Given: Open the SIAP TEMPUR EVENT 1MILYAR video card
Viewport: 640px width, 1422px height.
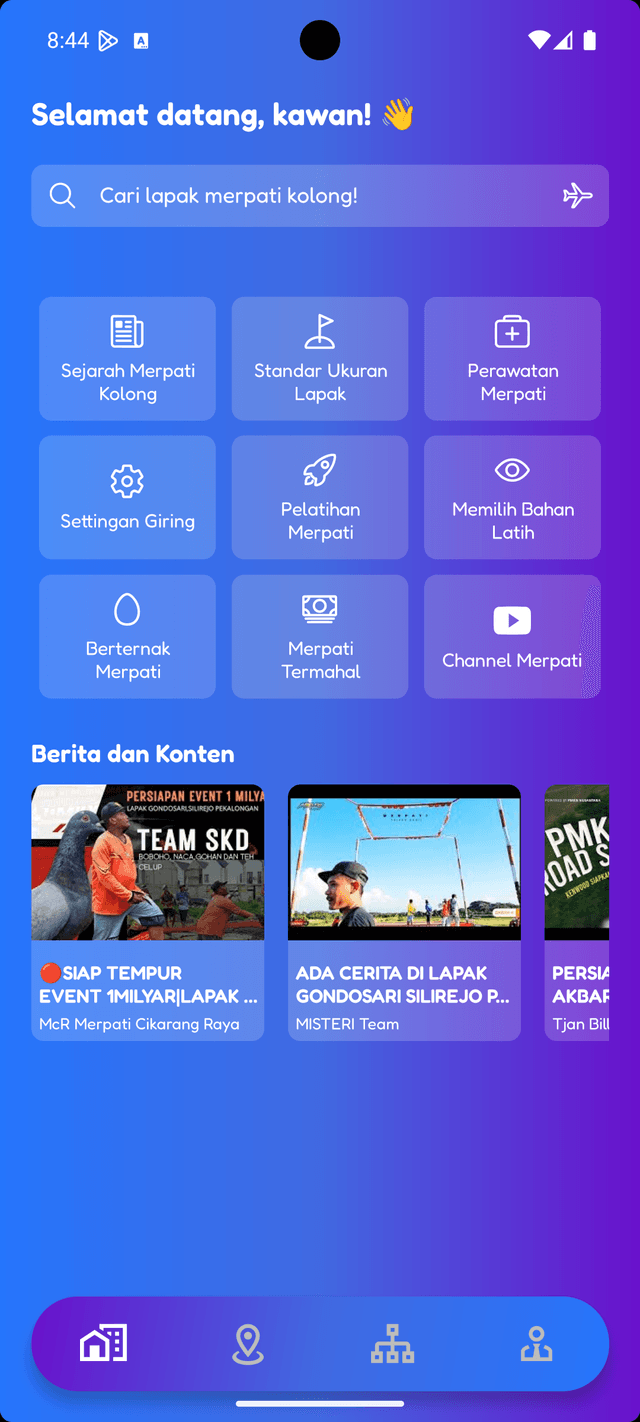Looking at the screenshot, I should (x=148, y=912).
